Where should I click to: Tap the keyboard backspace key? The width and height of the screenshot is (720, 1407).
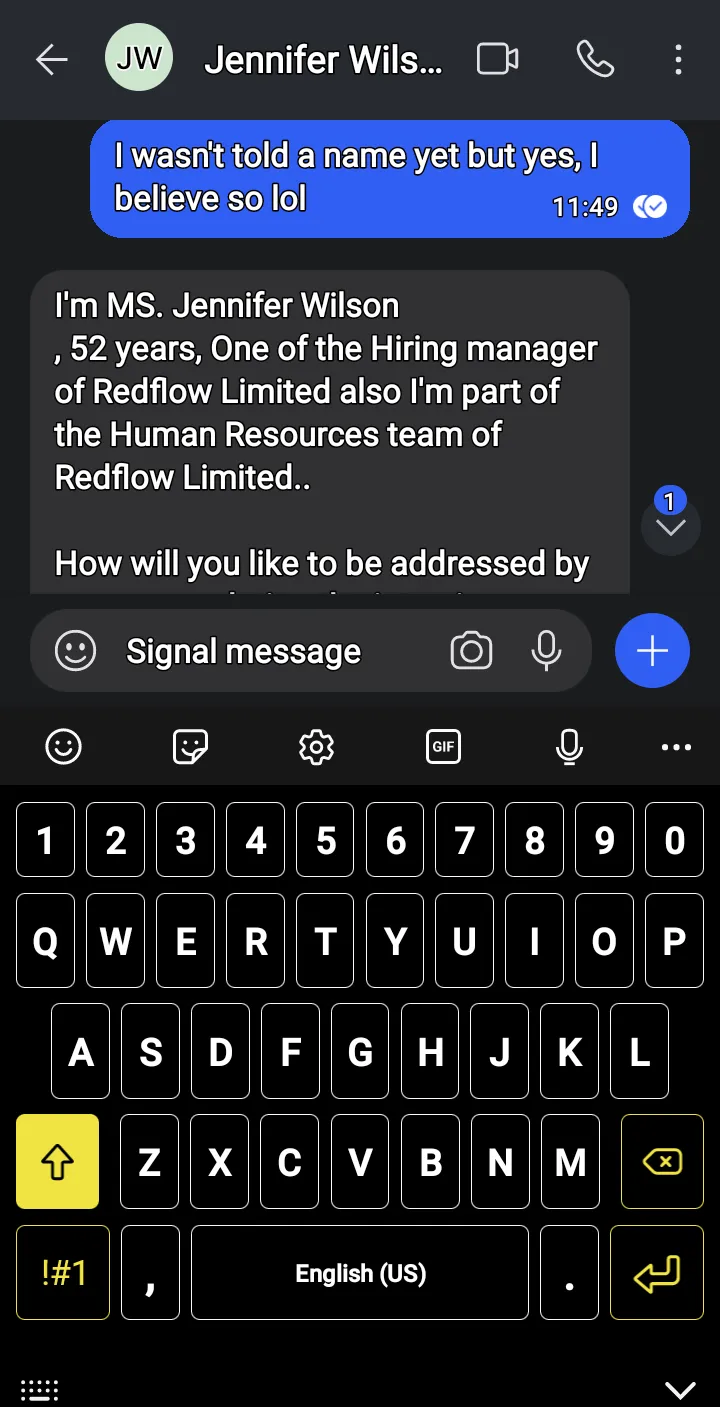click(662, 1161)
